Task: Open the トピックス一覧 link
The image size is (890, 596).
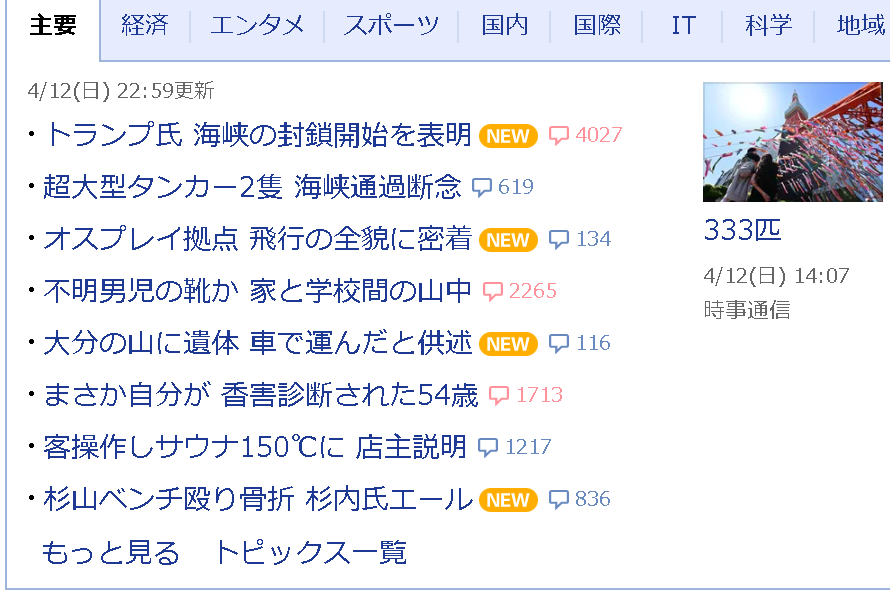Action: coord(310,552)
